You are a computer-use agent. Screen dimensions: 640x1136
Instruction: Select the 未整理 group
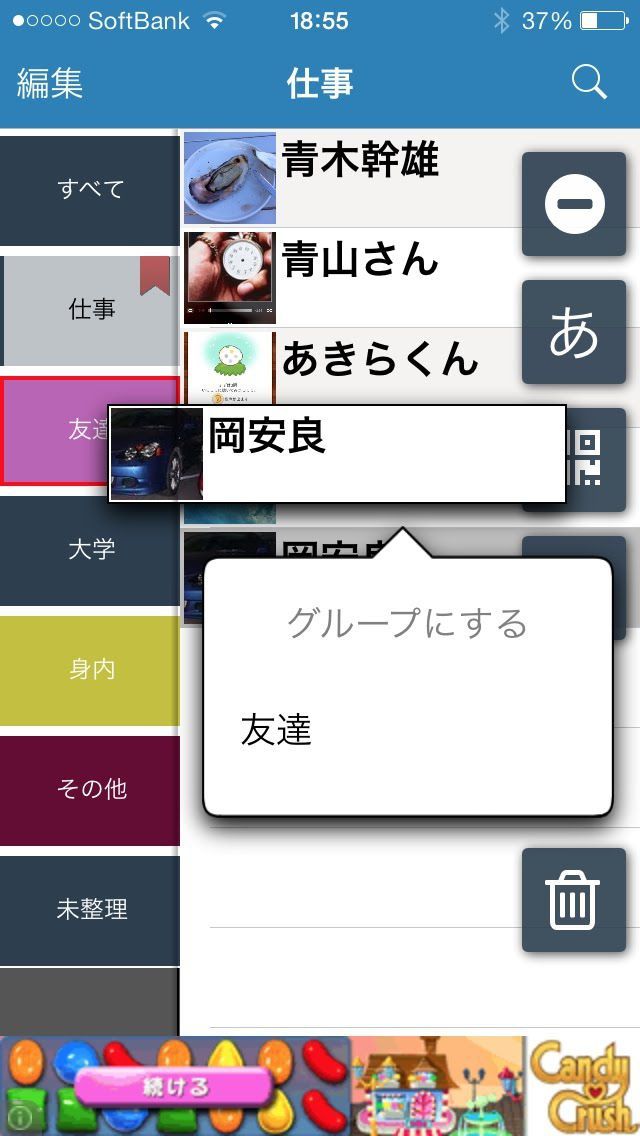[x=90, y=909]
